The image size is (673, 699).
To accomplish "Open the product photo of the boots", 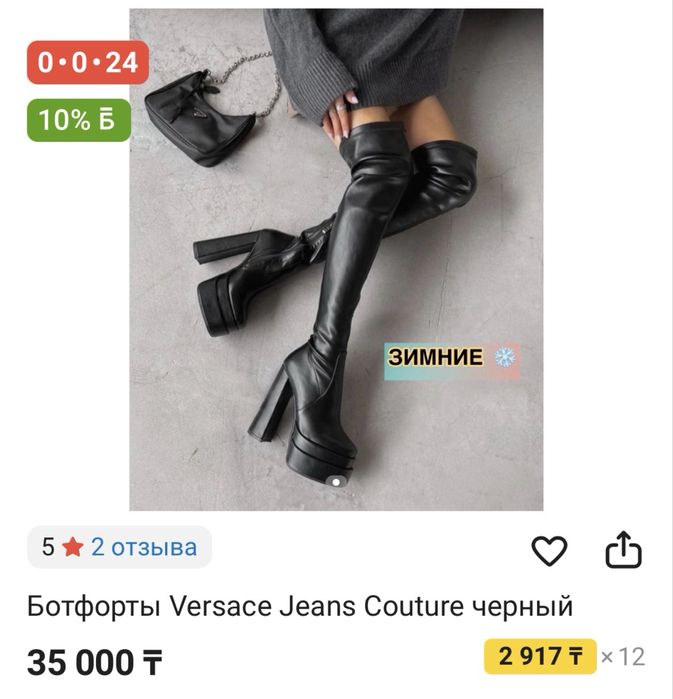I will [x=336, y=259].
